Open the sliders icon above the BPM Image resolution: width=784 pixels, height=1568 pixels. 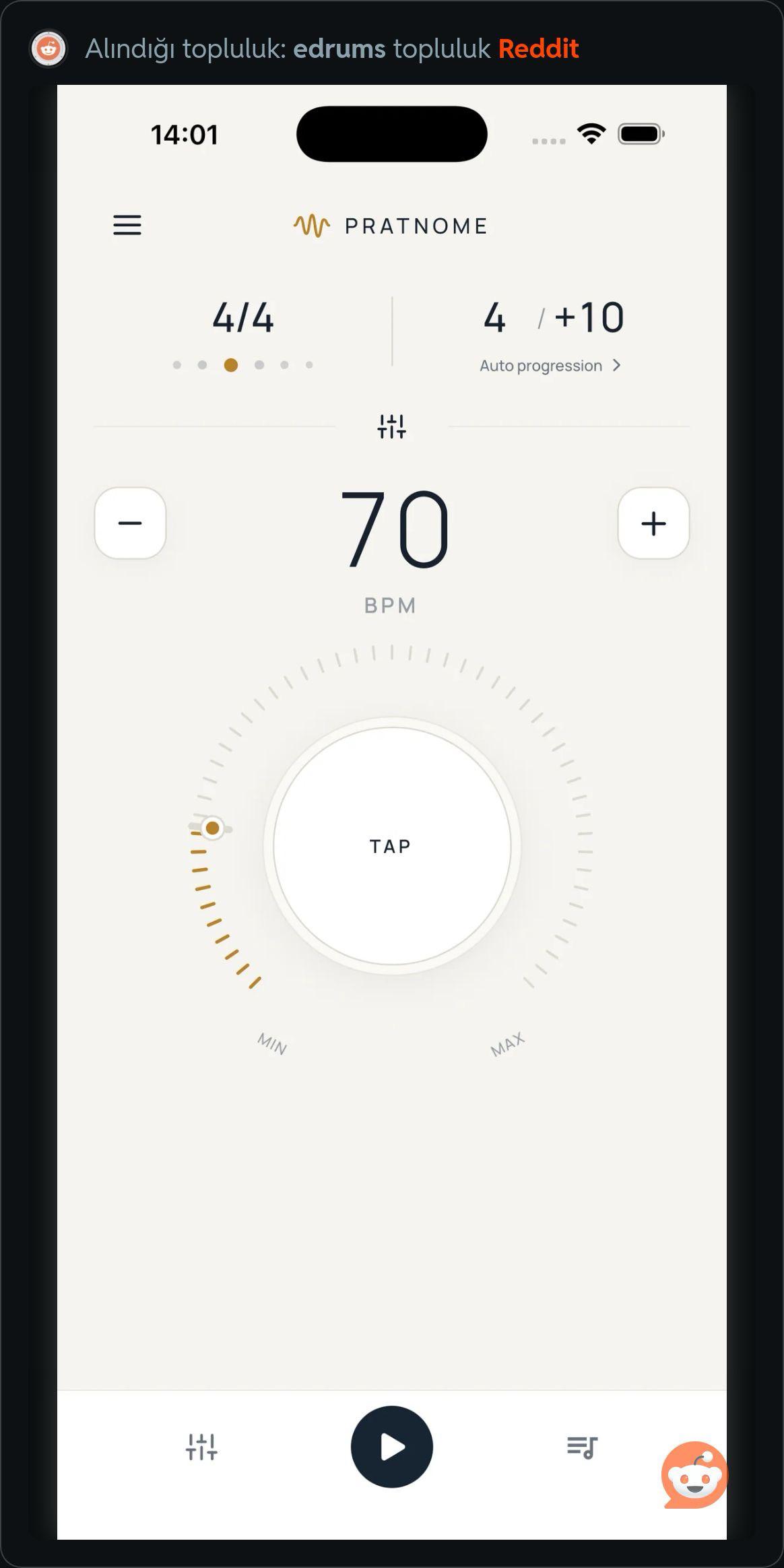(x=391, y=426)
